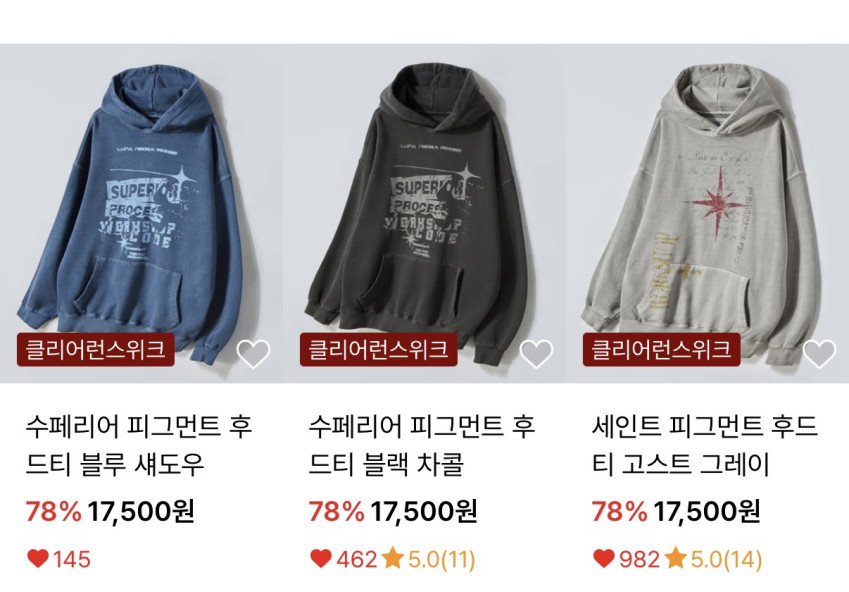Open the black charcoal hoodie product image
849x592 pixels.
click(424, 213)
